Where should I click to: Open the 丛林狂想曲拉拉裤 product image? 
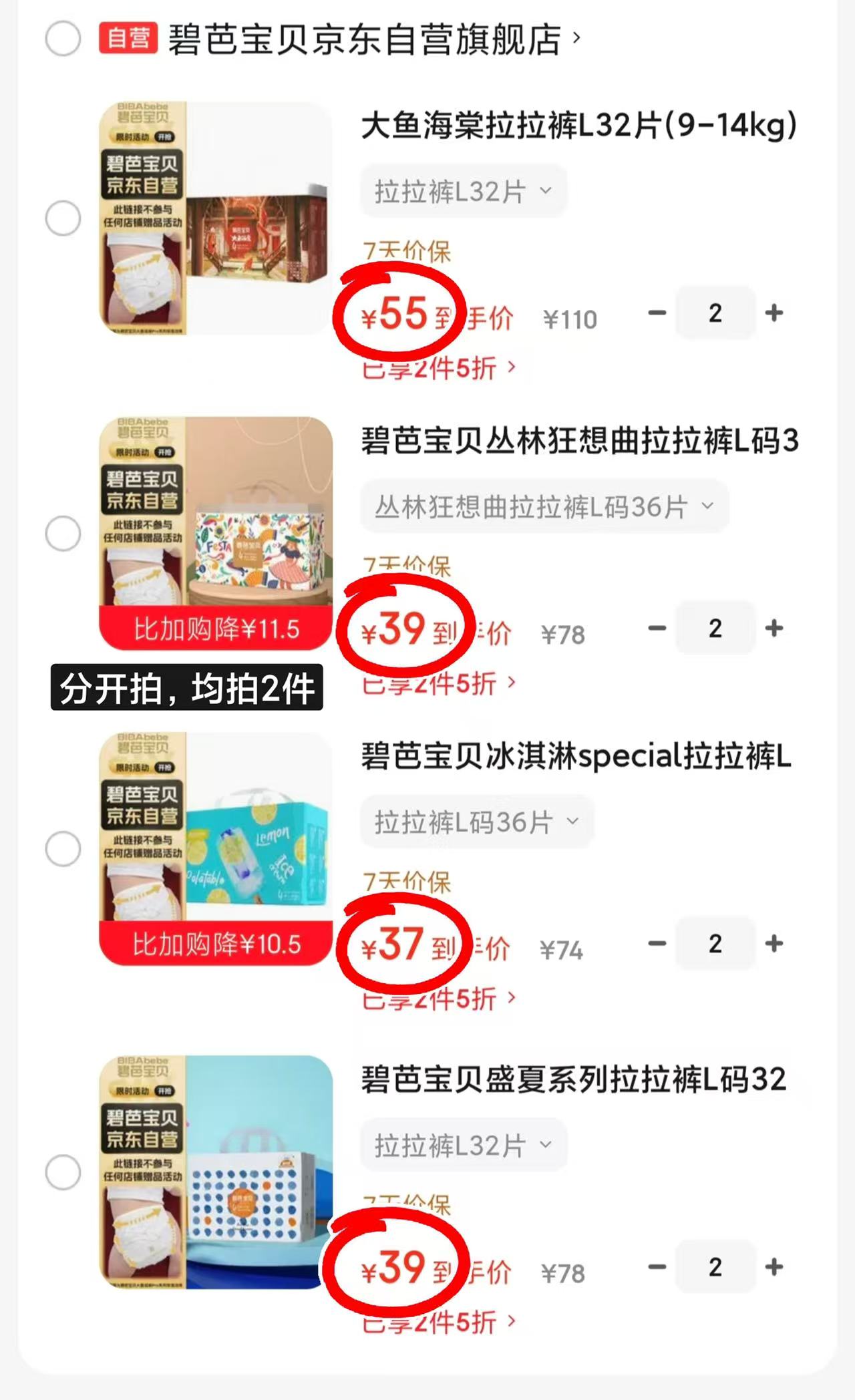tap(216, 534)
